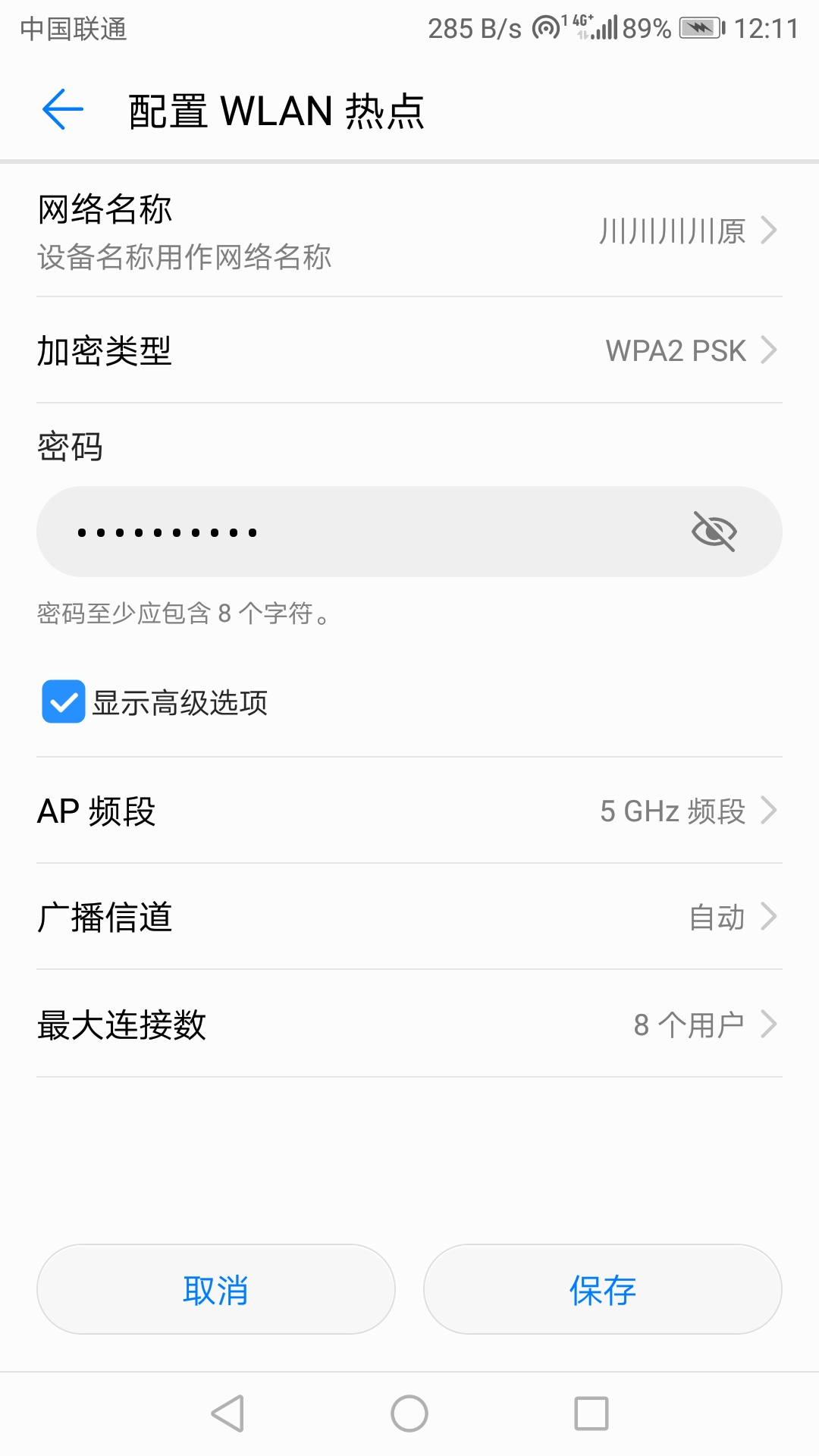Viewport: 819px width, 1456px height.
Task: Open the AP 频段 band setting
Action: 409,811
